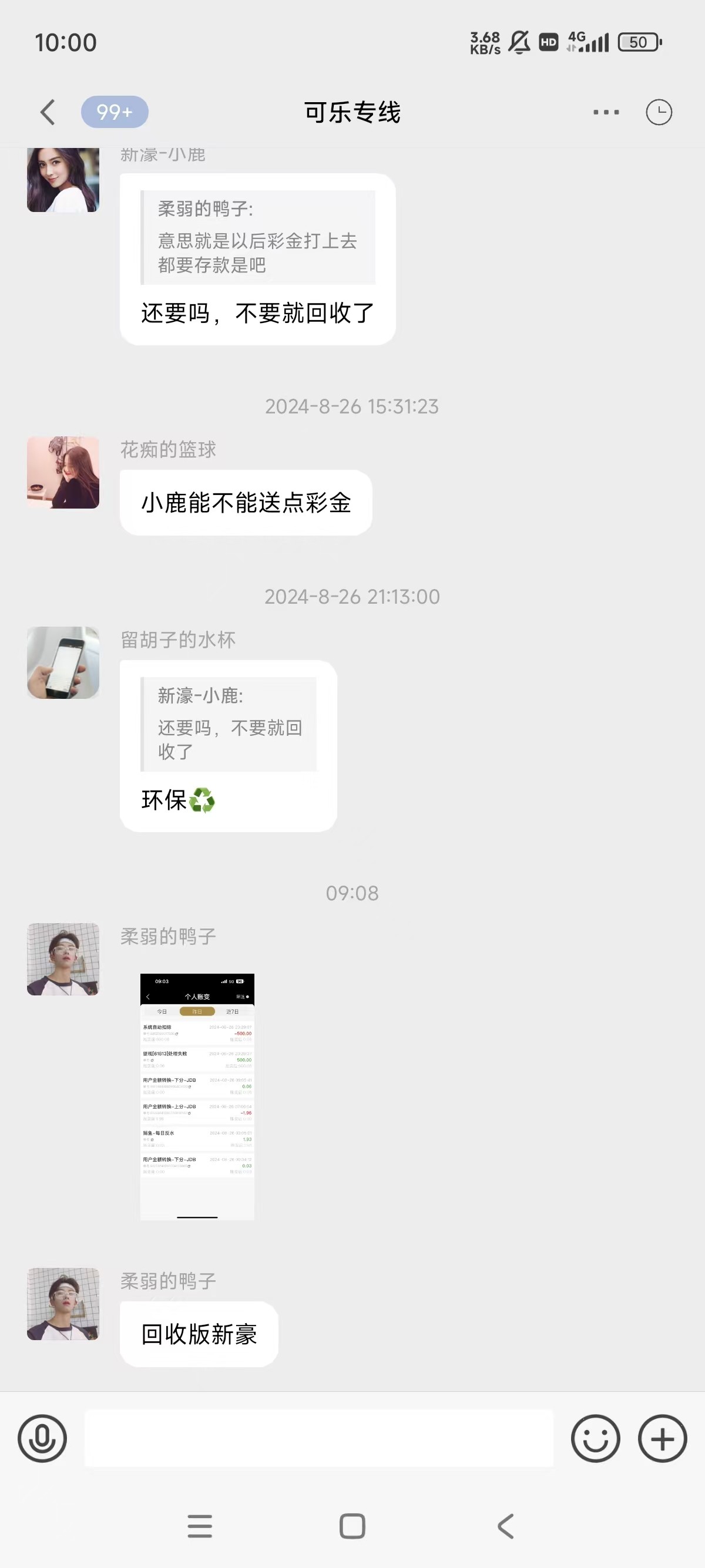Tap the plus icon to add attachments
705x1568 pixels.
pyautogui.click(x=662, y=1438)
